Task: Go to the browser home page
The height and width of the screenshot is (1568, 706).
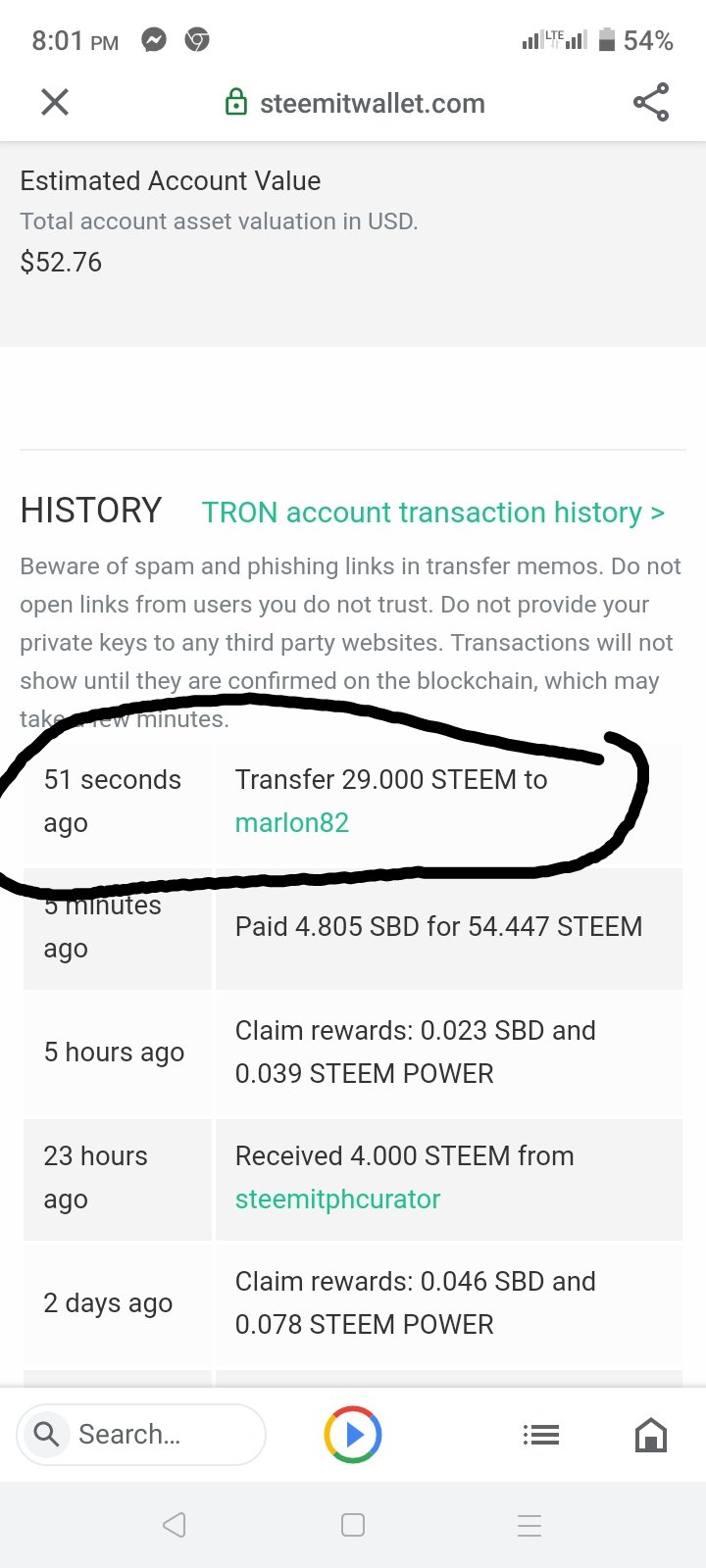Action: [x=651, y=1436]
